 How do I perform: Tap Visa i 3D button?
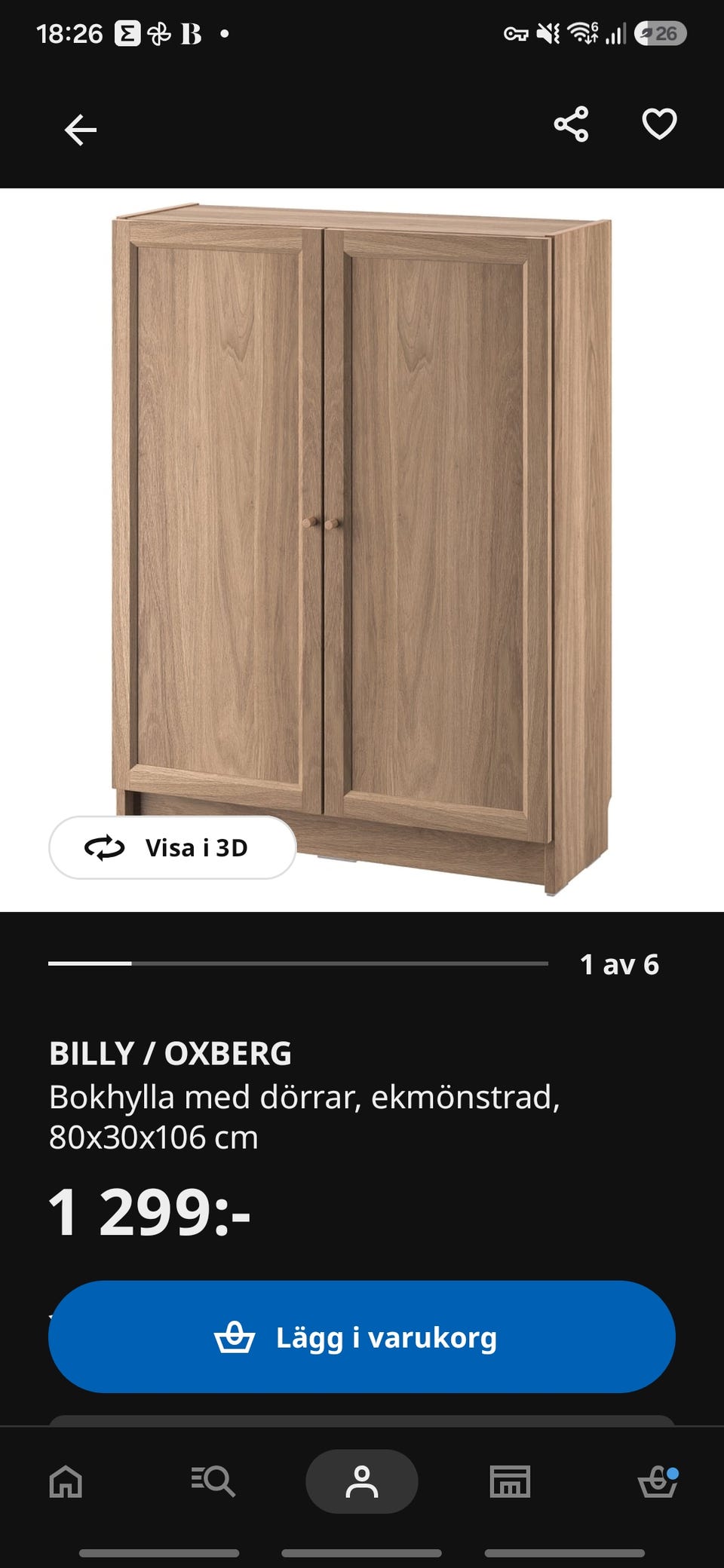tap(173, 847)
